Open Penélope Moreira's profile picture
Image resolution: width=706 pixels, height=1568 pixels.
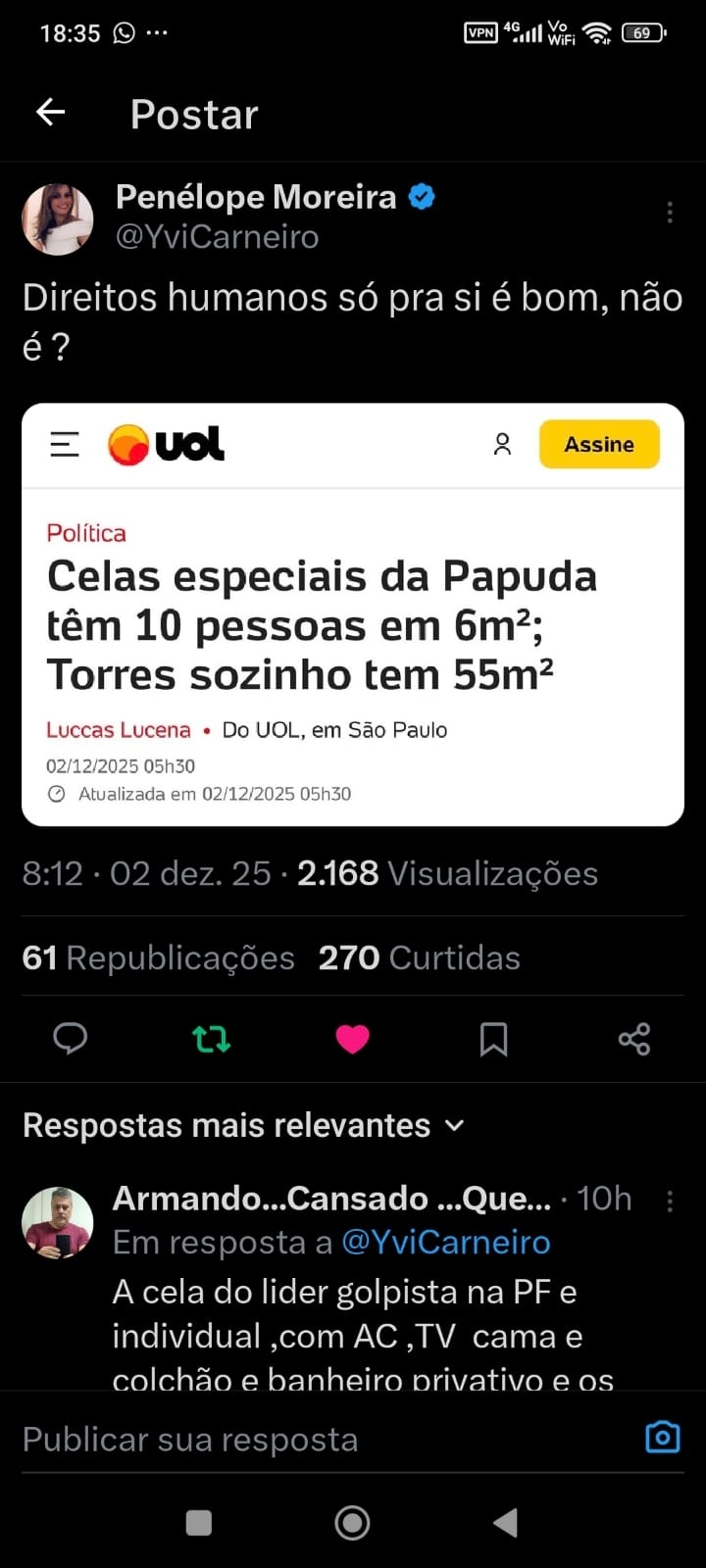(x=58, y=219)
